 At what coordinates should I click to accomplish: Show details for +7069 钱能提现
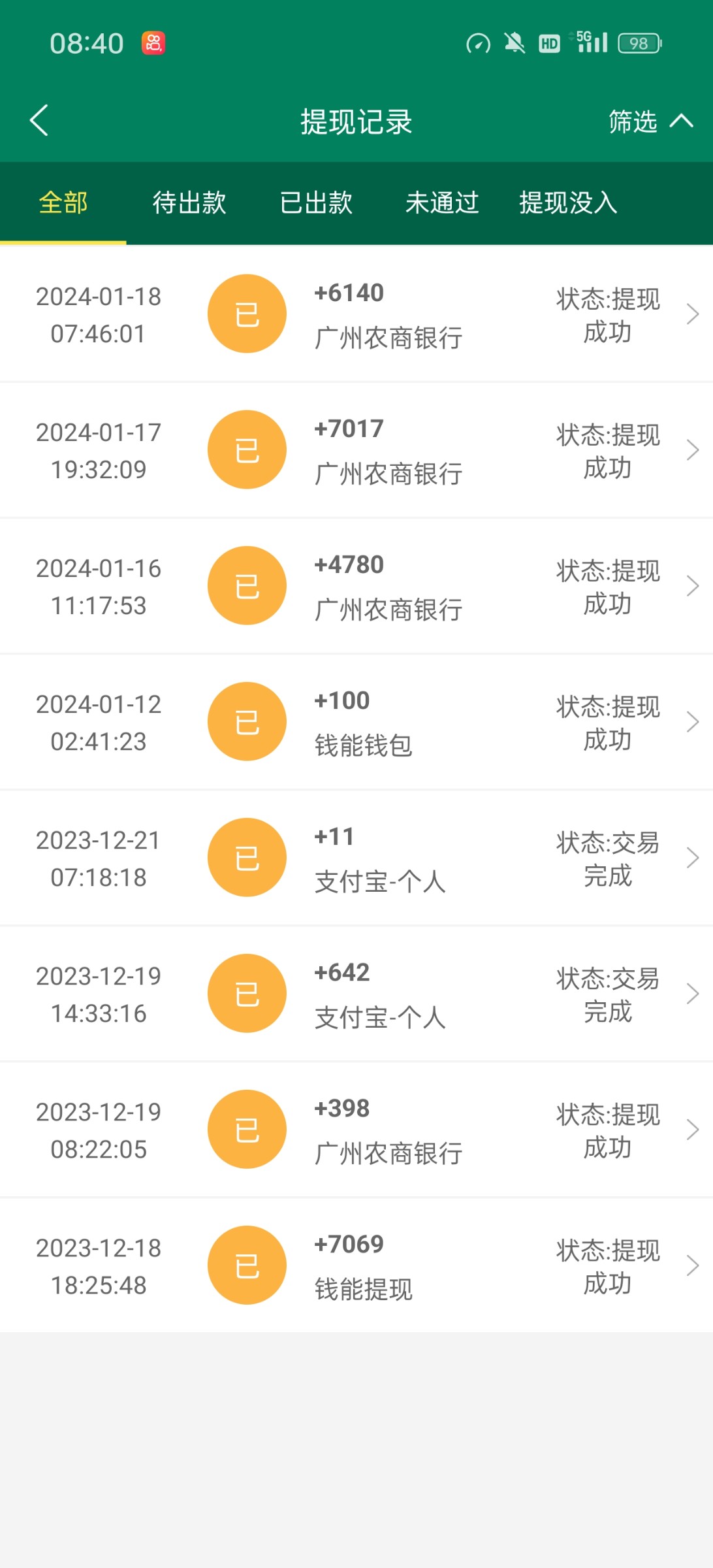pyautogui.click(x=356, y=1266)
